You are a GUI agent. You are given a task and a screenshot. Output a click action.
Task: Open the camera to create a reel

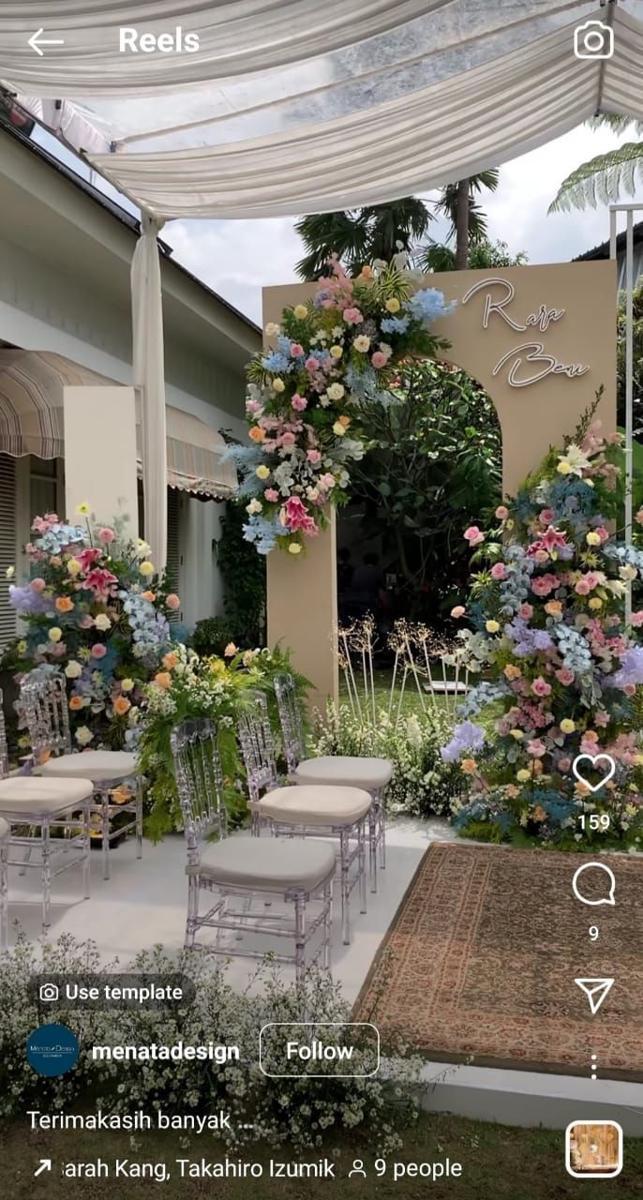(593, 40)
